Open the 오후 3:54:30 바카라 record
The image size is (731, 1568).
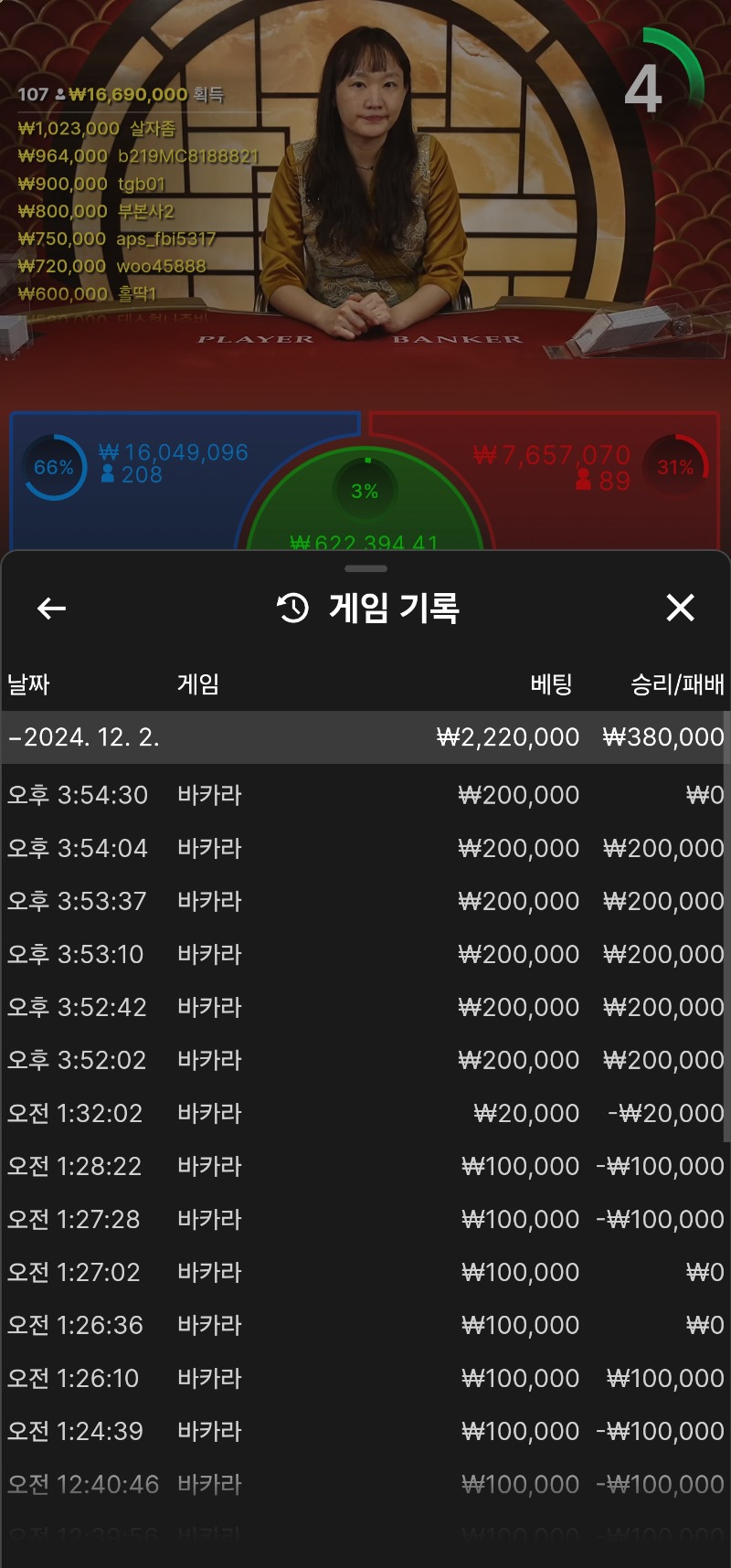click(x=364, y=795)
